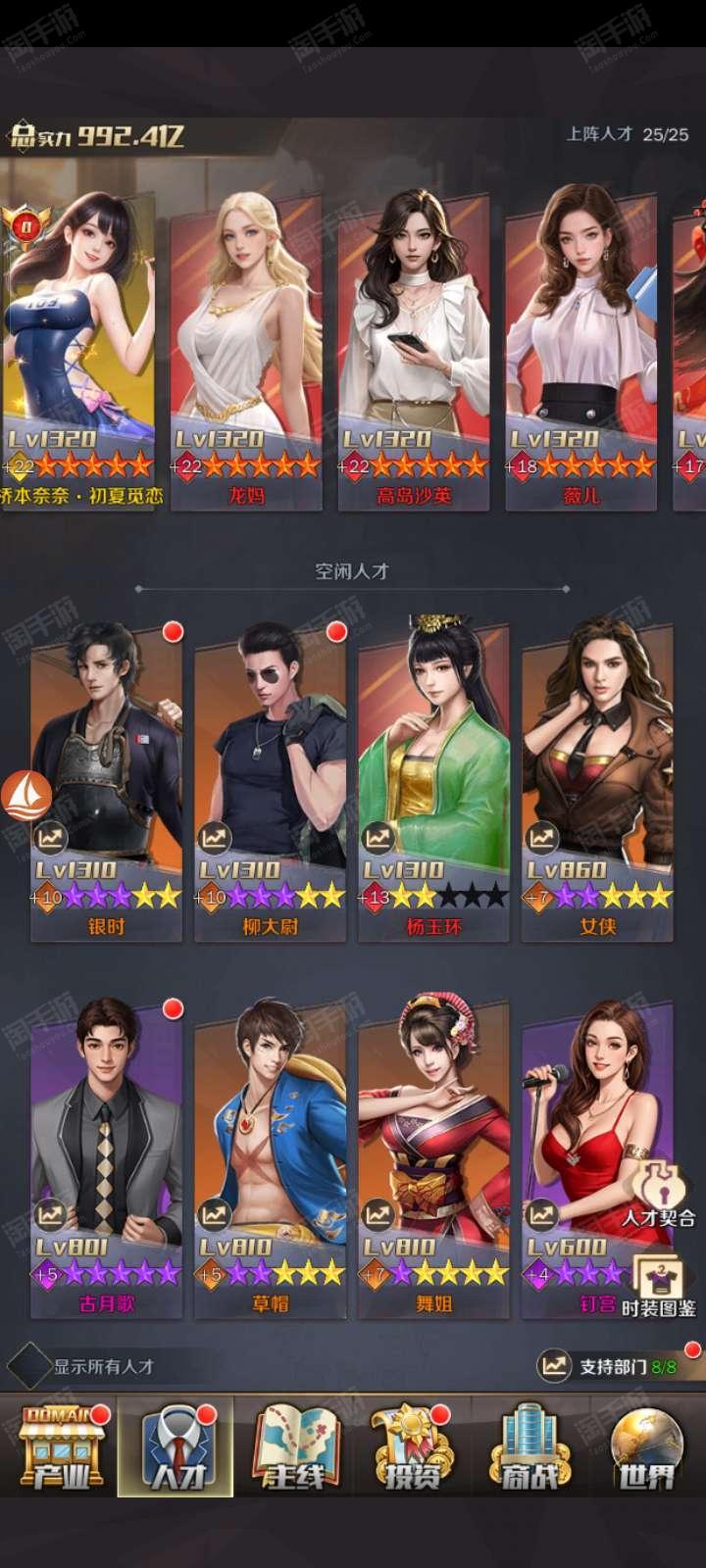Select idle talent 杨玉环
This screenshot has height=1568, width=706.
(x=433, y=780)
